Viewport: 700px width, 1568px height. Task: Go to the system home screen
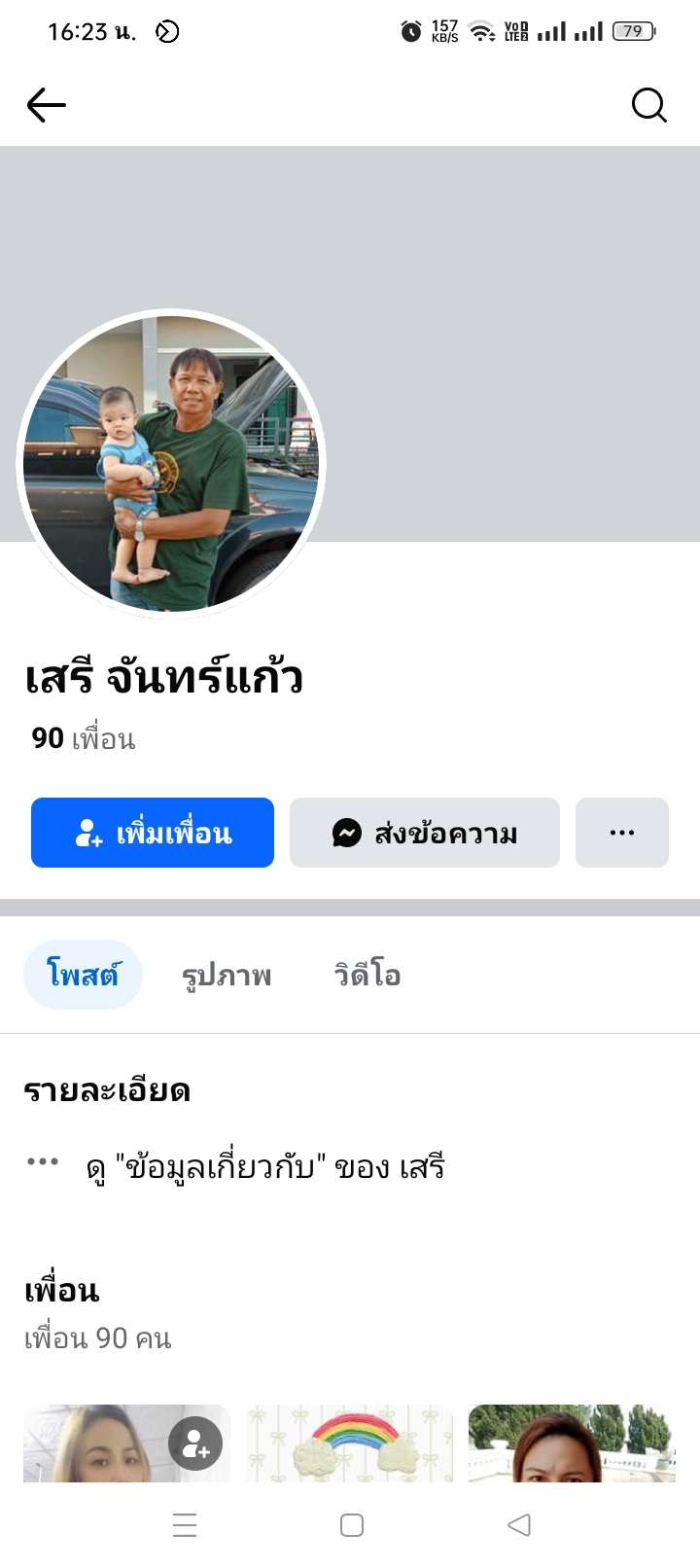click(352, 1524)
